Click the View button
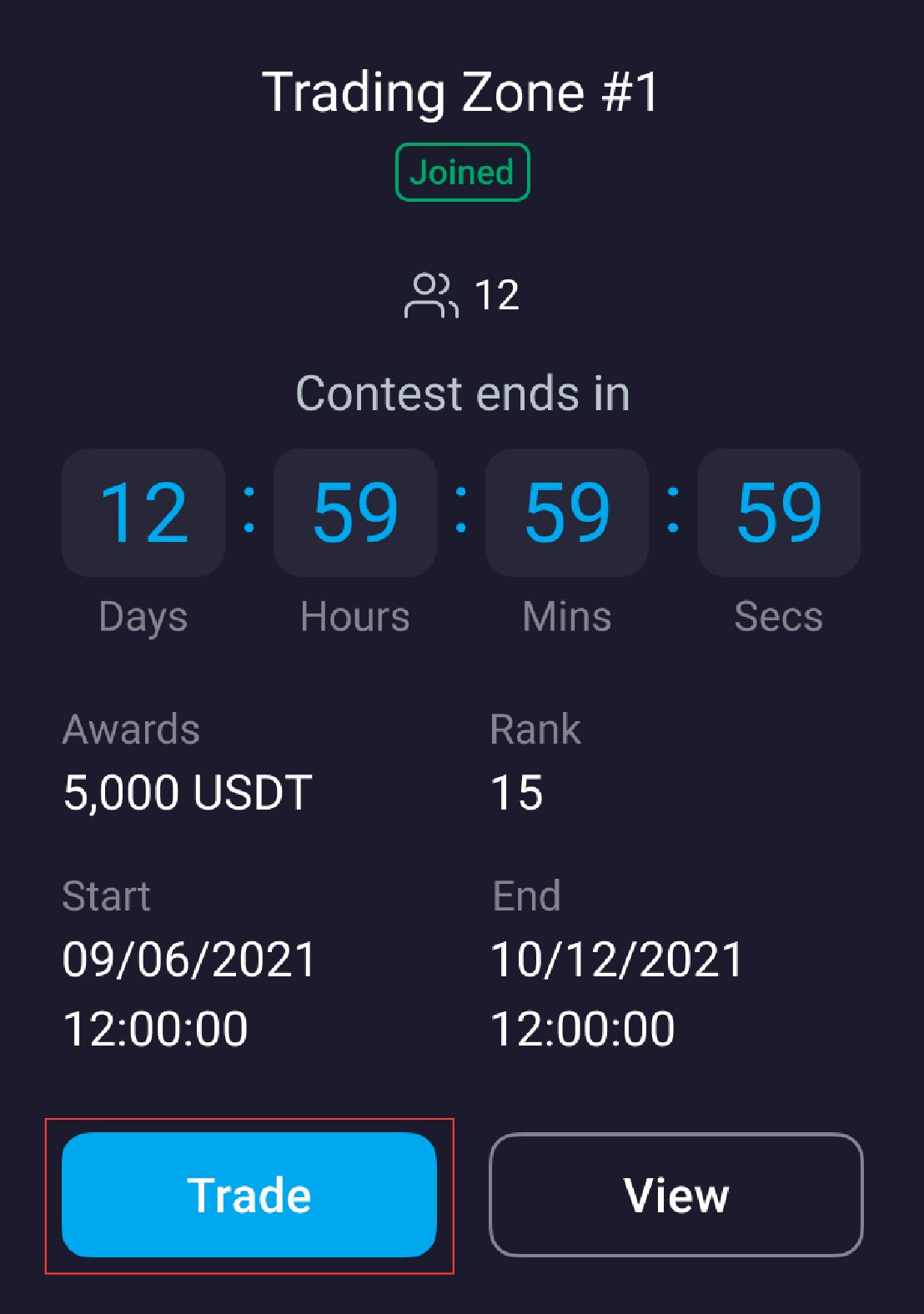This screenshot has height=1314, width=924. [675, 1196]
